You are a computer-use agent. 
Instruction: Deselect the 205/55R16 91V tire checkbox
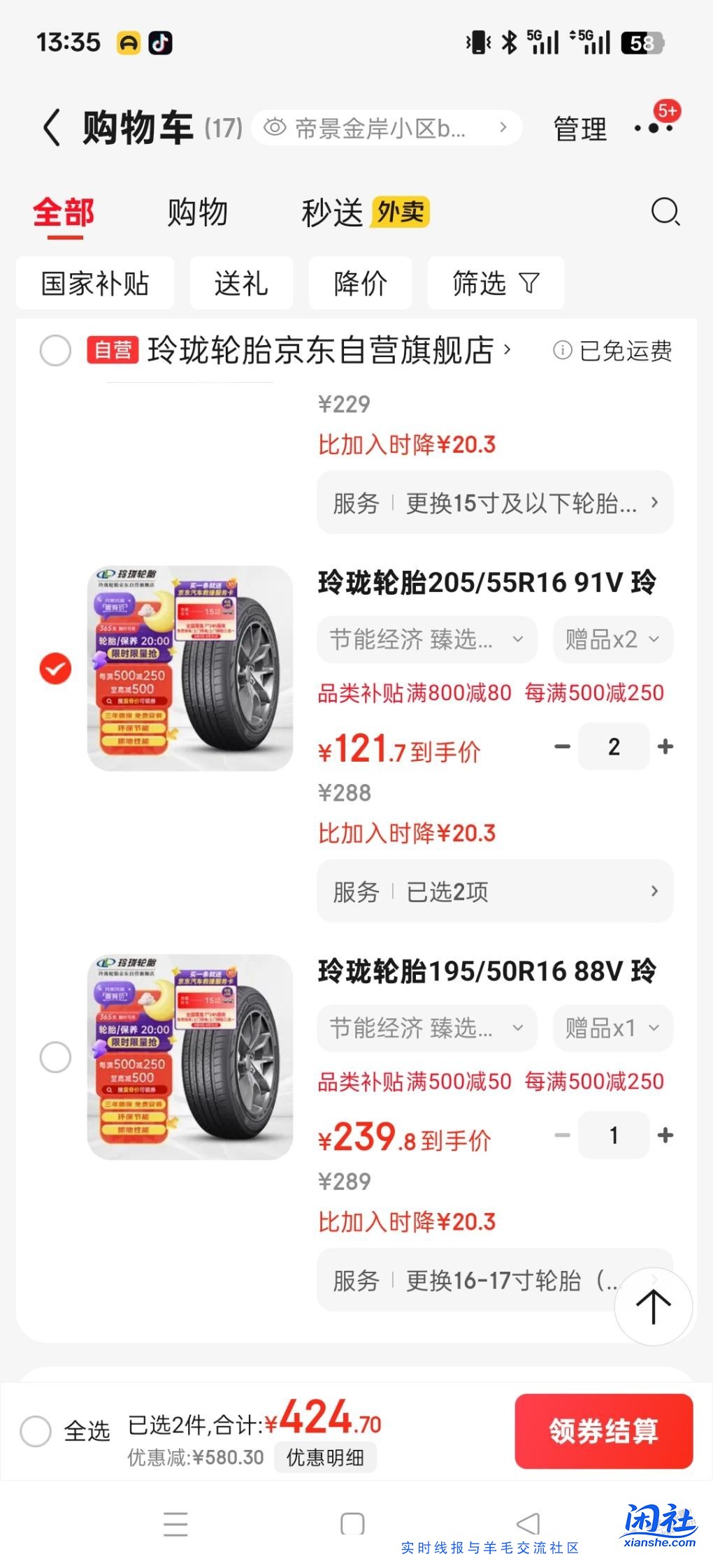(55, 667)
